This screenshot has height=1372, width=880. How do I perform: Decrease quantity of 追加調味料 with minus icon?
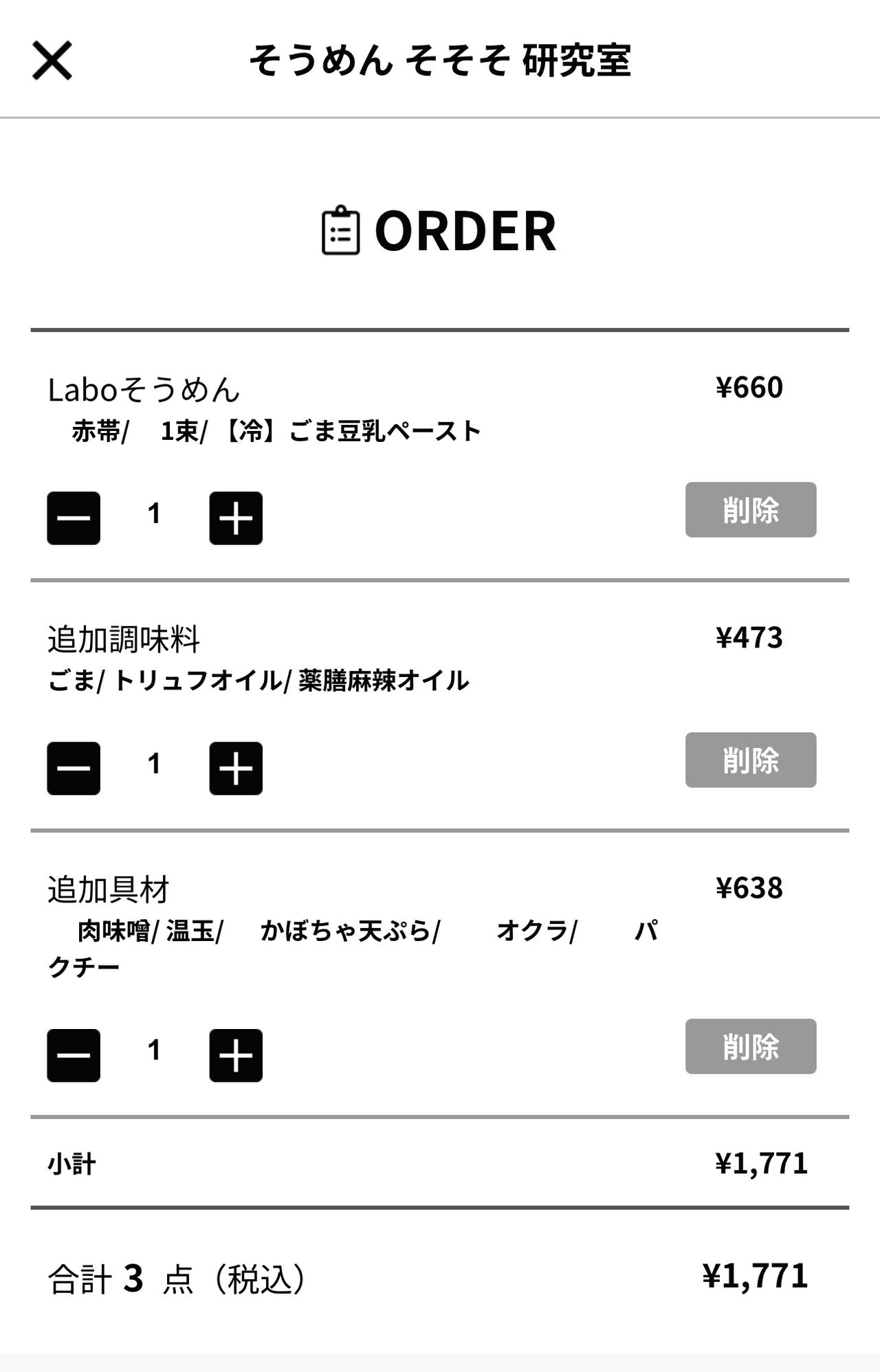coord(73,769)
